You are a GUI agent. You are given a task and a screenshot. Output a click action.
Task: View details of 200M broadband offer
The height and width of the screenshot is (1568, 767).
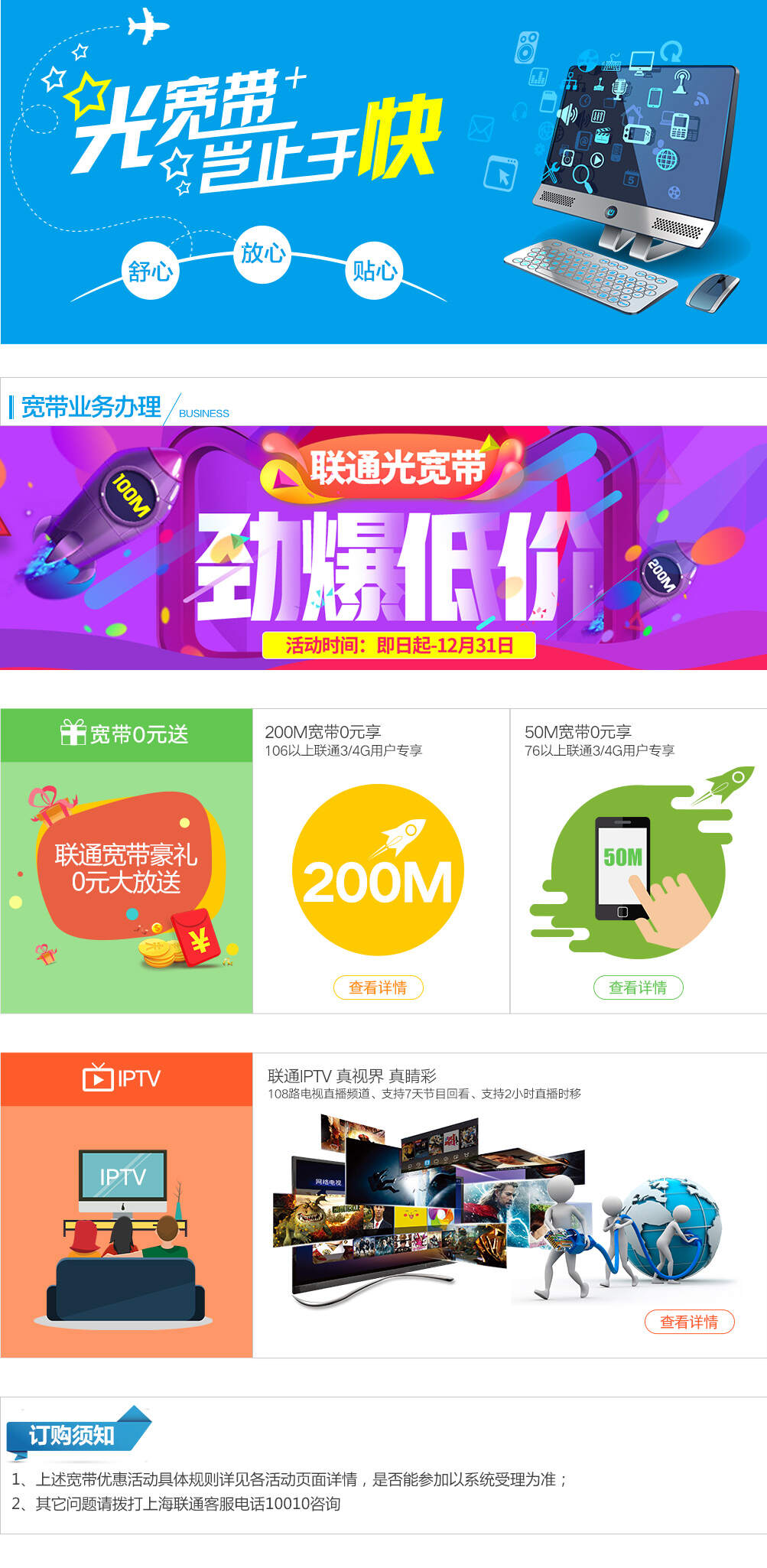pos(378,987)
